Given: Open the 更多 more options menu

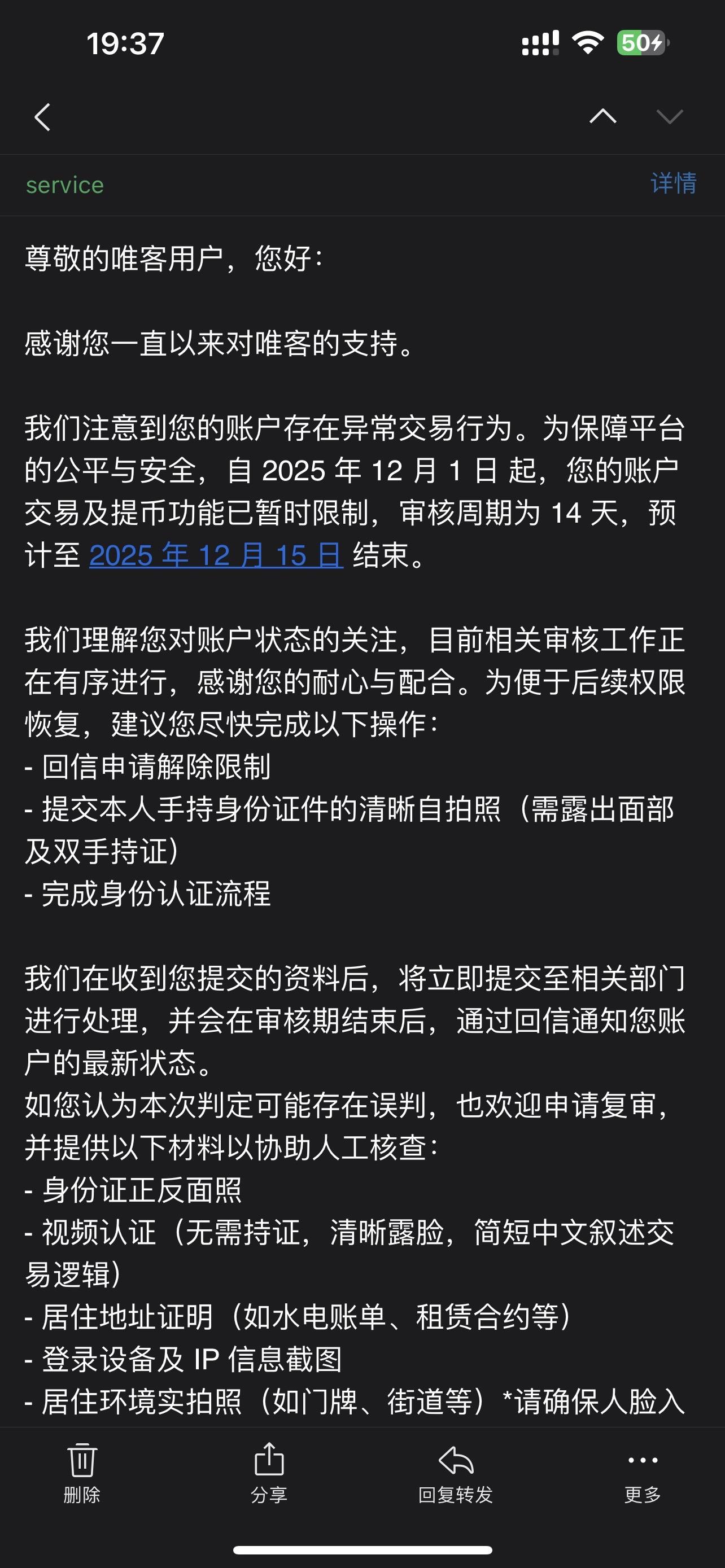Looking at the screenshot, I should tap(642, 1472).
